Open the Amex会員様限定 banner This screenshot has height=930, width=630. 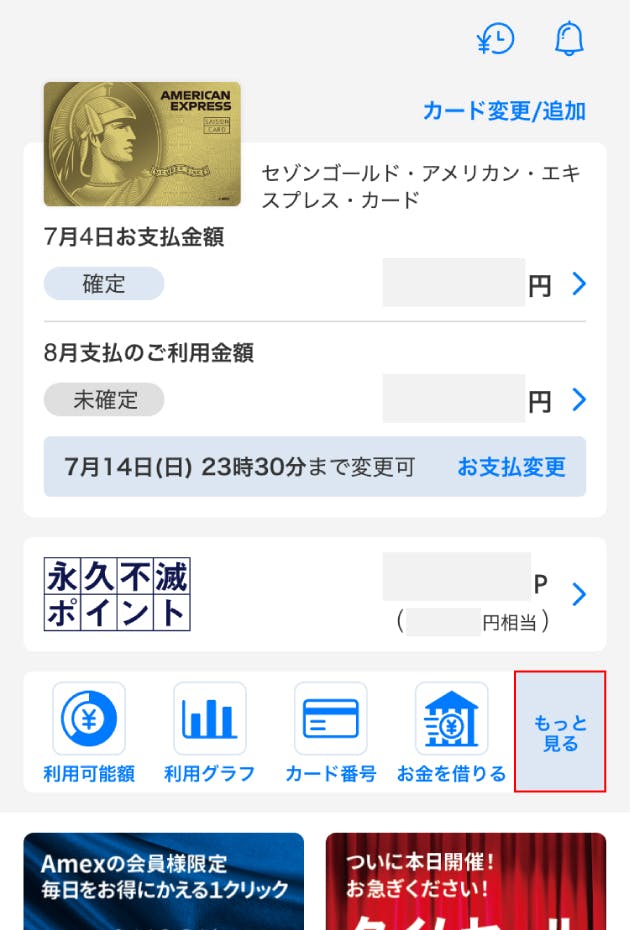[163, 880]
